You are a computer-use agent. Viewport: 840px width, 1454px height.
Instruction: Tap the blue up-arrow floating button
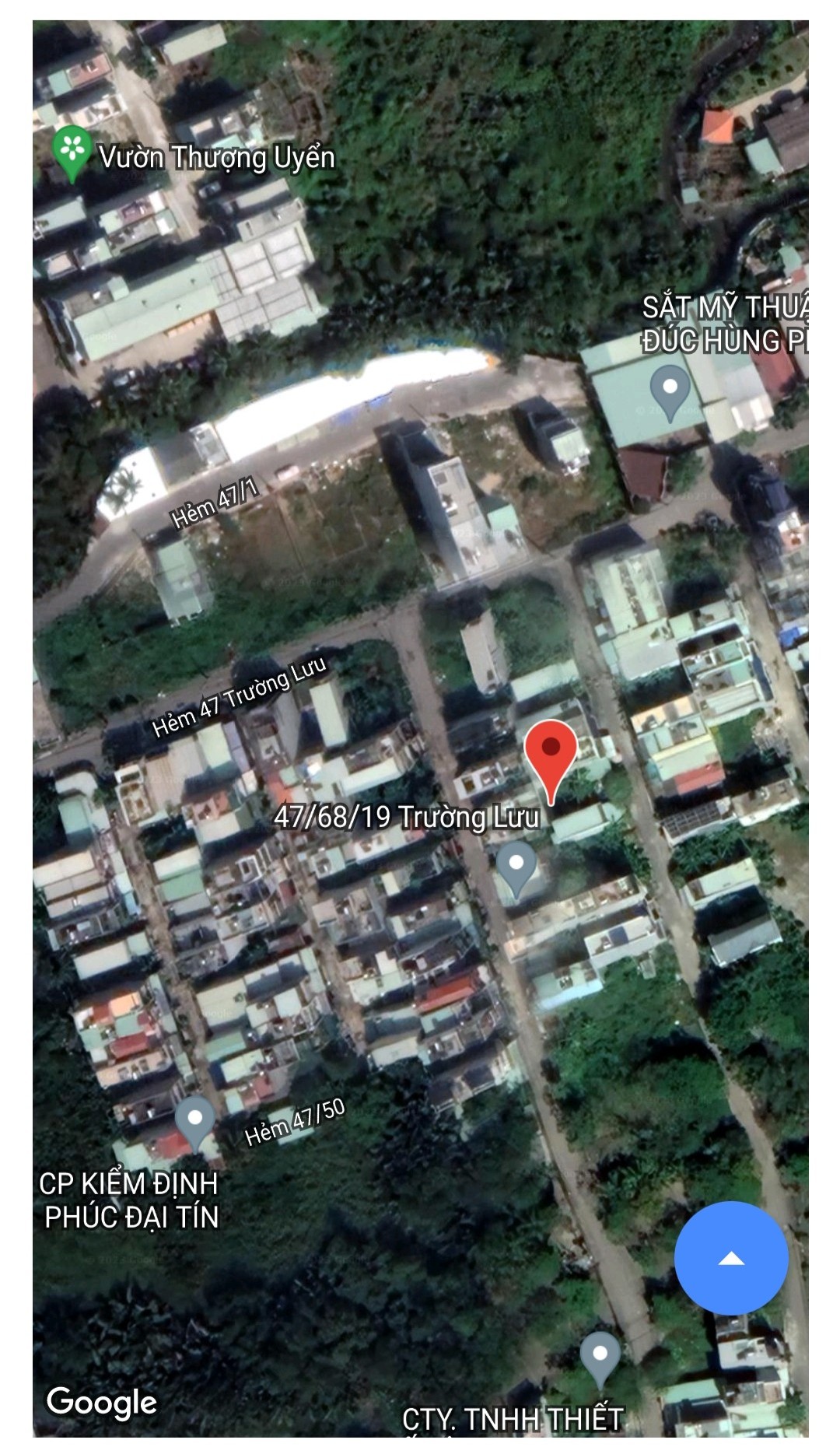(730, 1258)
